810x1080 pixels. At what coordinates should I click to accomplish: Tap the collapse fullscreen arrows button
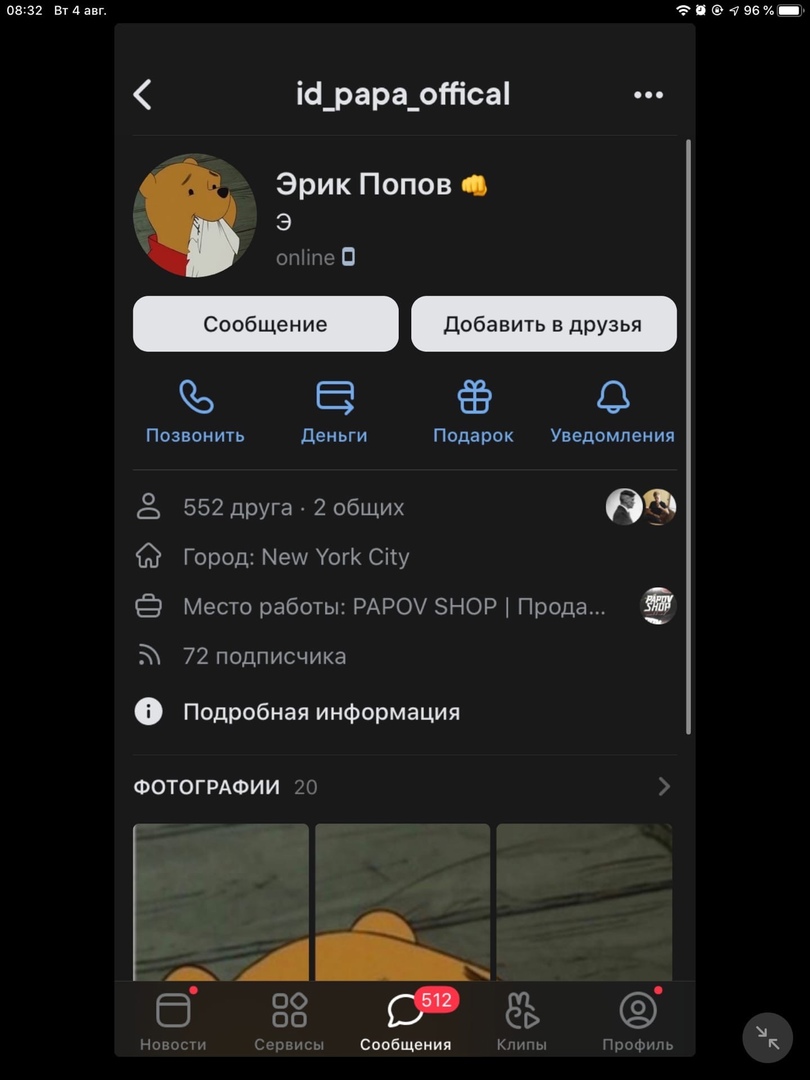[767, 1037]
